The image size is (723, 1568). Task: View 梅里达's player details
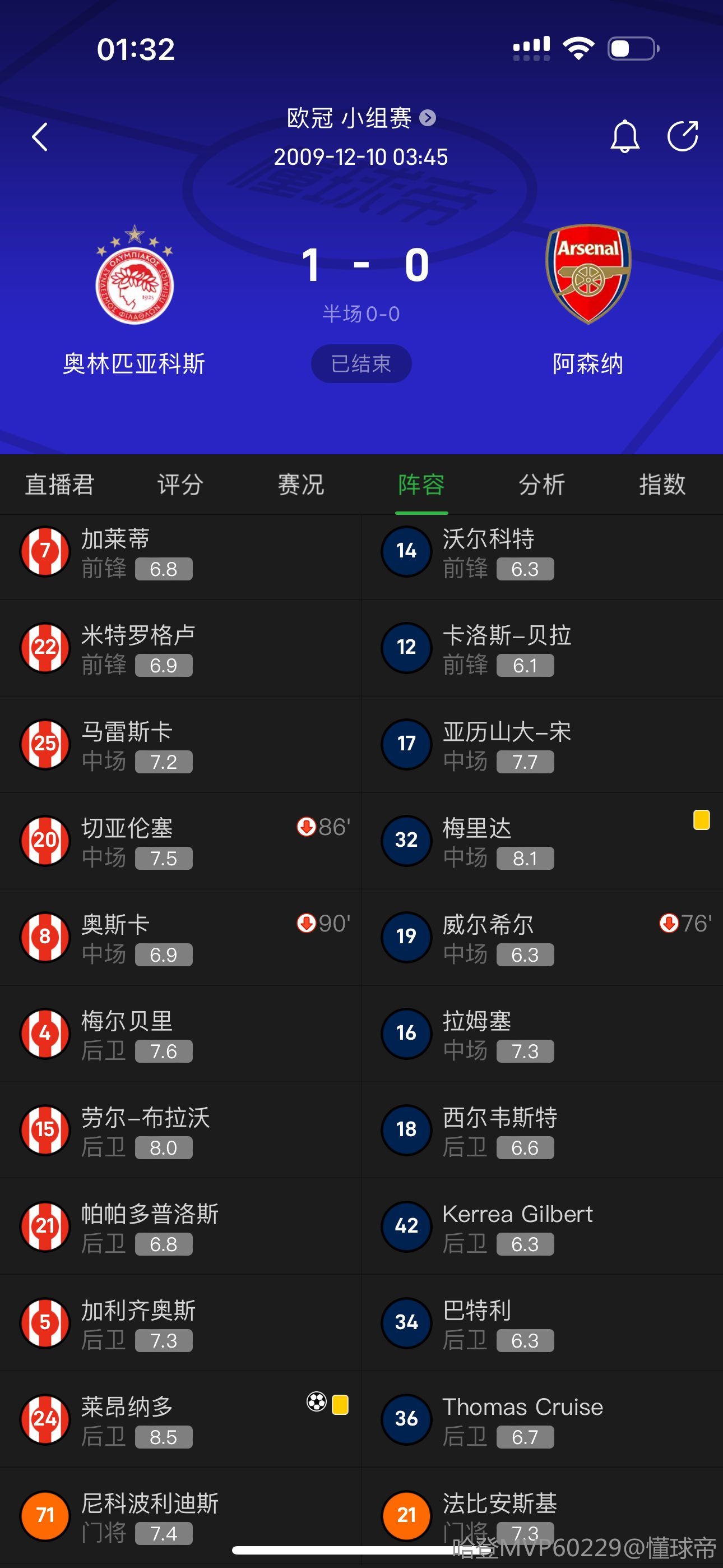click(541, 841)
